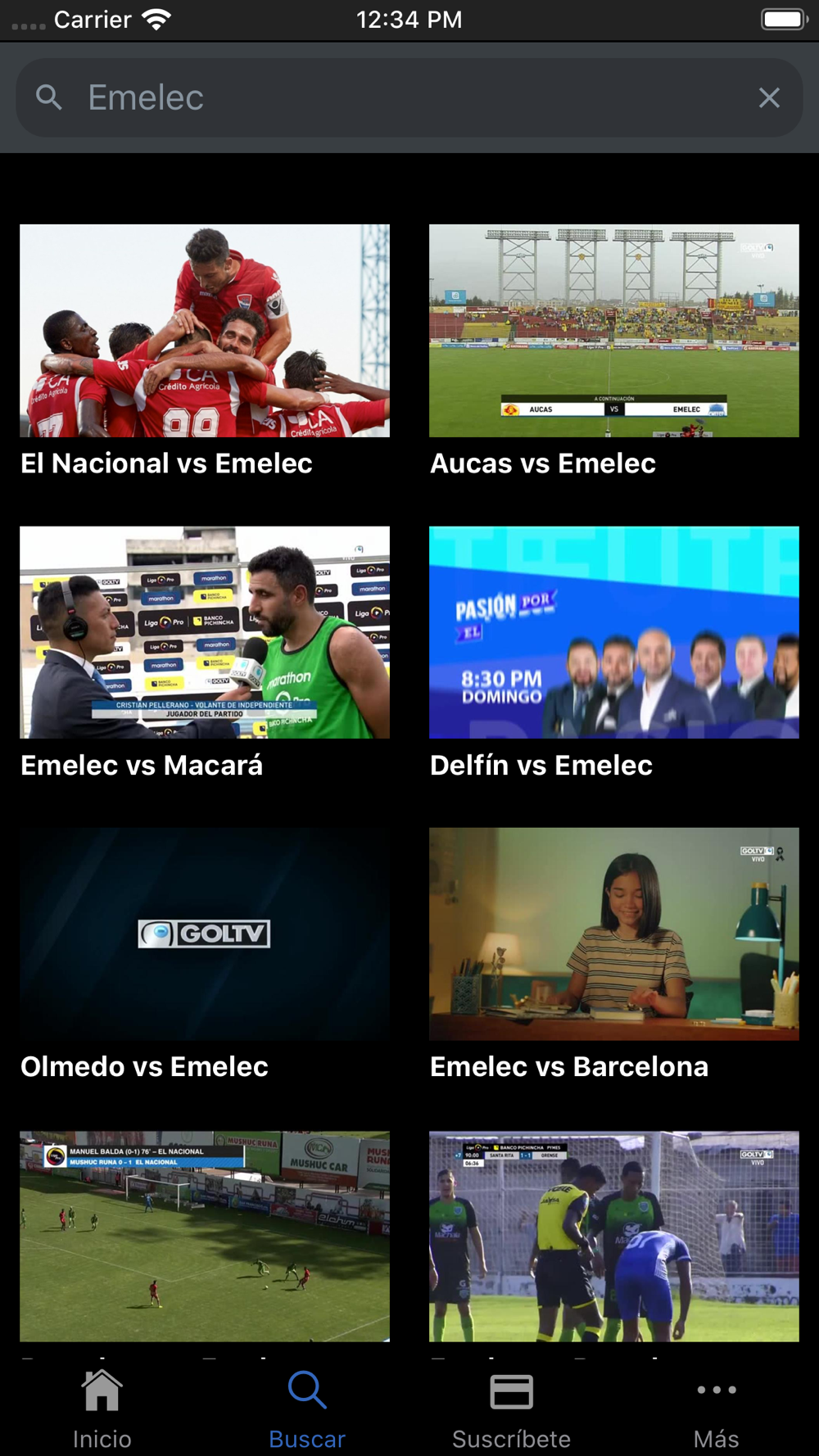Image resolution: width=819 pixels, height=1456 pixels.
Task: Select the Delfín vs Emelec video
Action: pyautogui.click(x=614, y=632)
